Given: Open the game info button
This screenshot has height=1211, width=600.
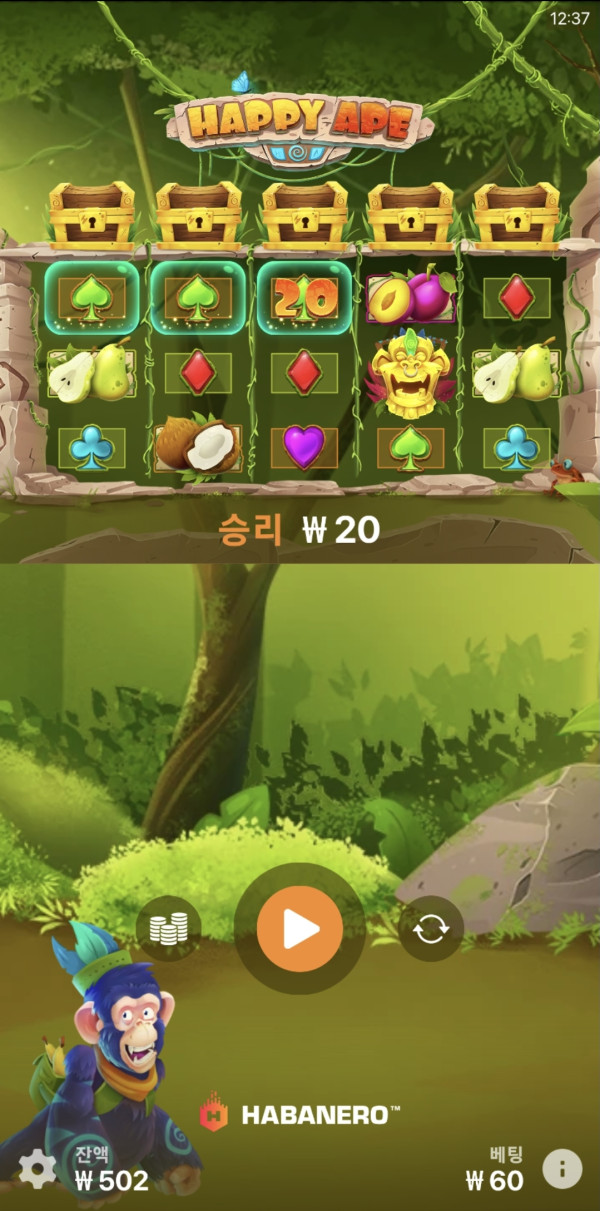Looking at the screenshot, I should coord(562,1168).
